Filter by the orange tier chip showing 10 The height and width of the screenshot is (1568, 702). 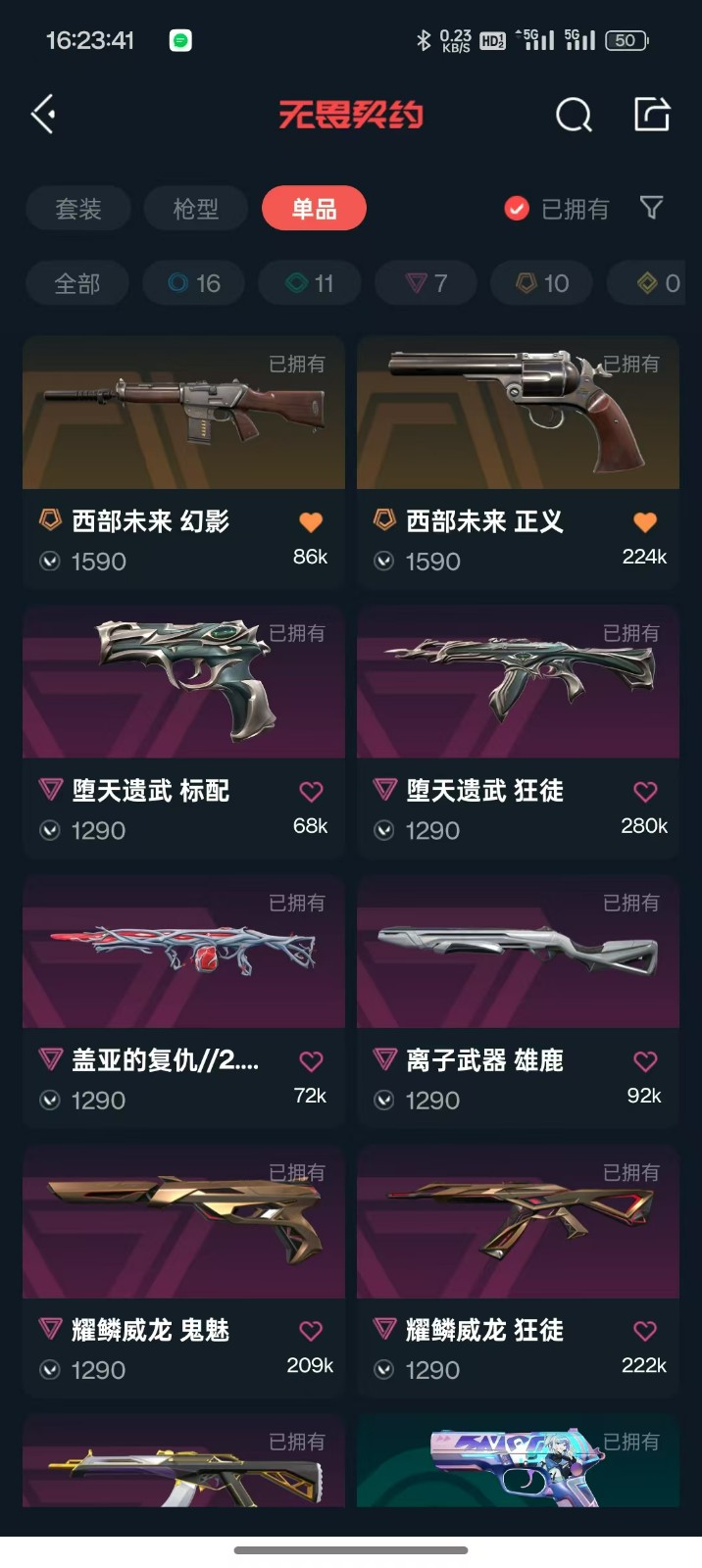tap(542, 283)
